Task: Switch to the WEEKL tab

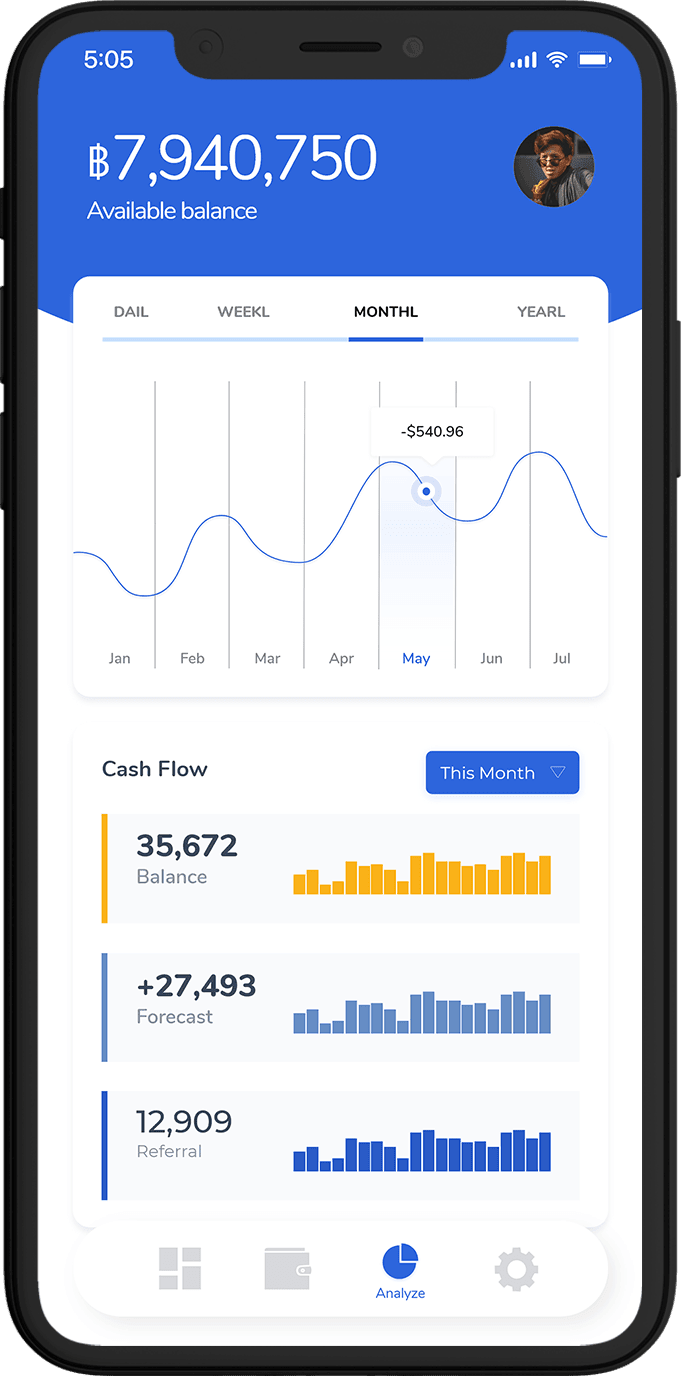Action: point(244,312)
